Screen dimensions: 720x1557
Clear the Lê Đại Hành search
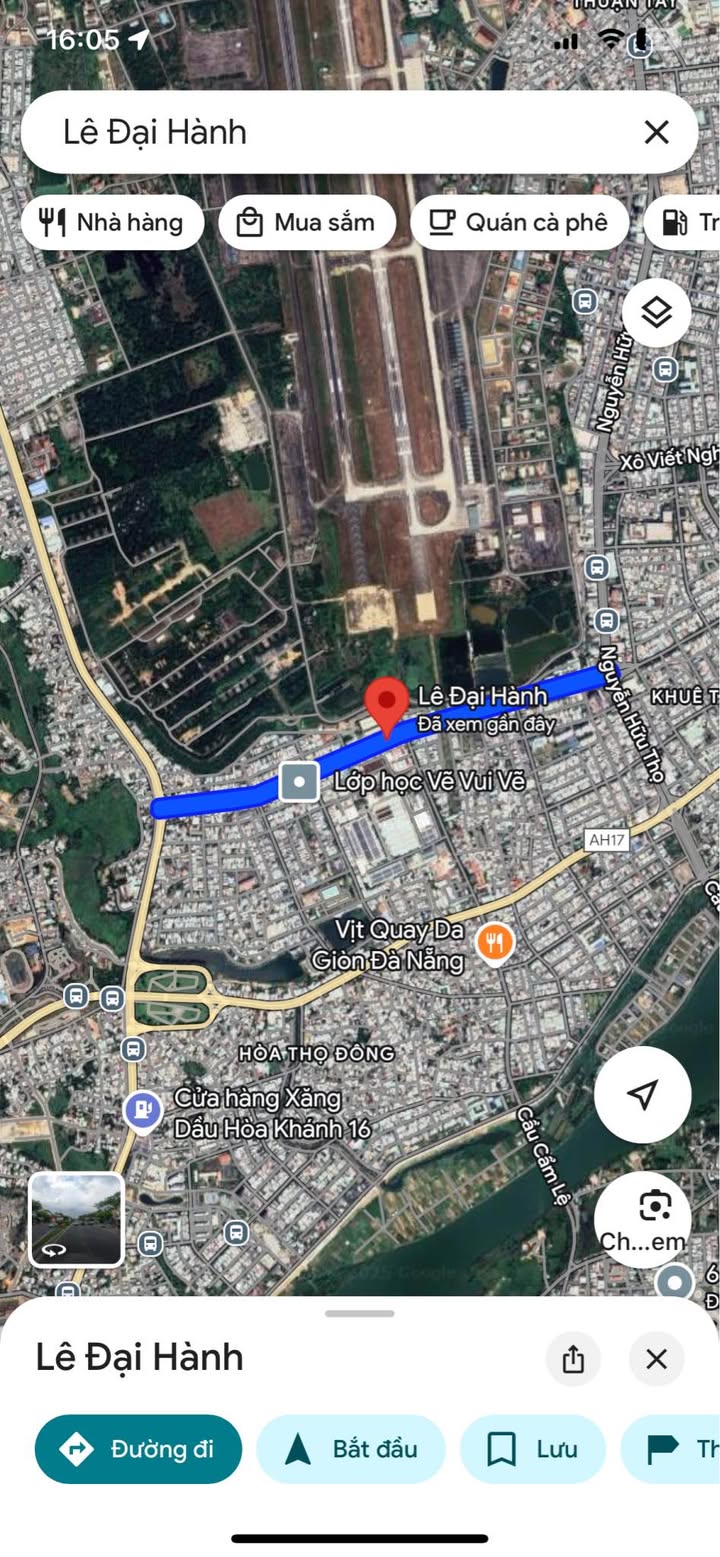[x=656, y=132]
